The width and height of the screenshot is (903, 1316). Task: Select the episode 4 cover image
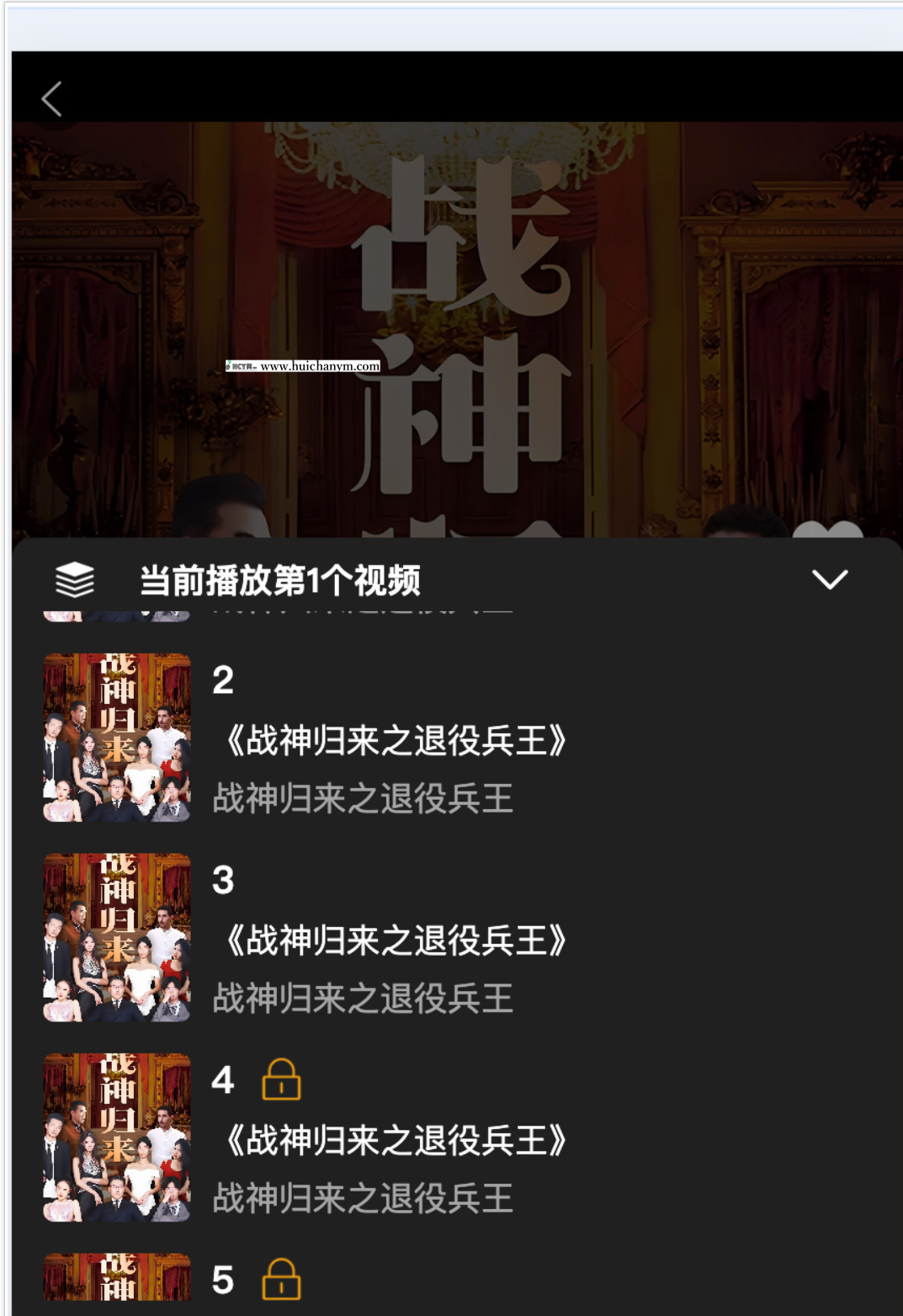click(118, 1138)
